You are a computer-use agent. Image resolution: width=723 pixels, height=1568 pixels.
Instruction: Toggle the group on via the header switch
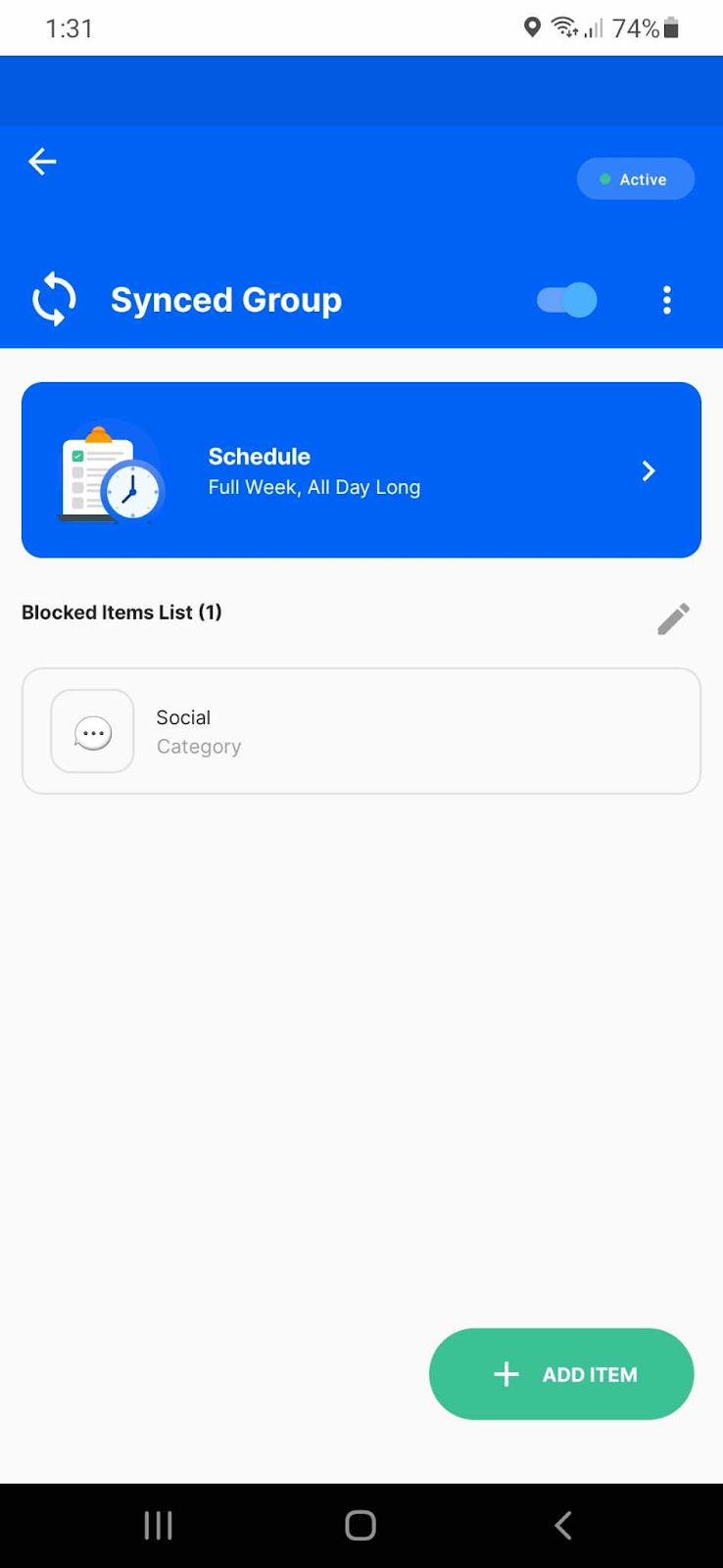565,300
